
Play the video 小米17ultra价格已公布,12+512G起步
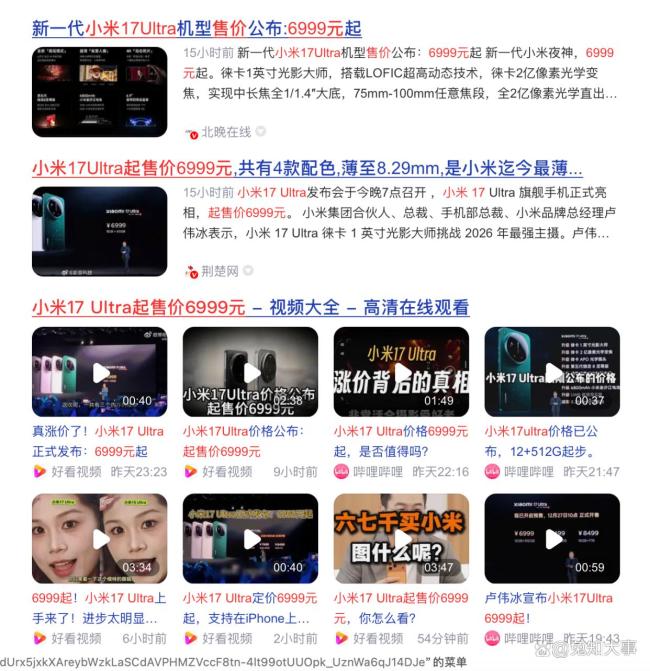point(552,372)
